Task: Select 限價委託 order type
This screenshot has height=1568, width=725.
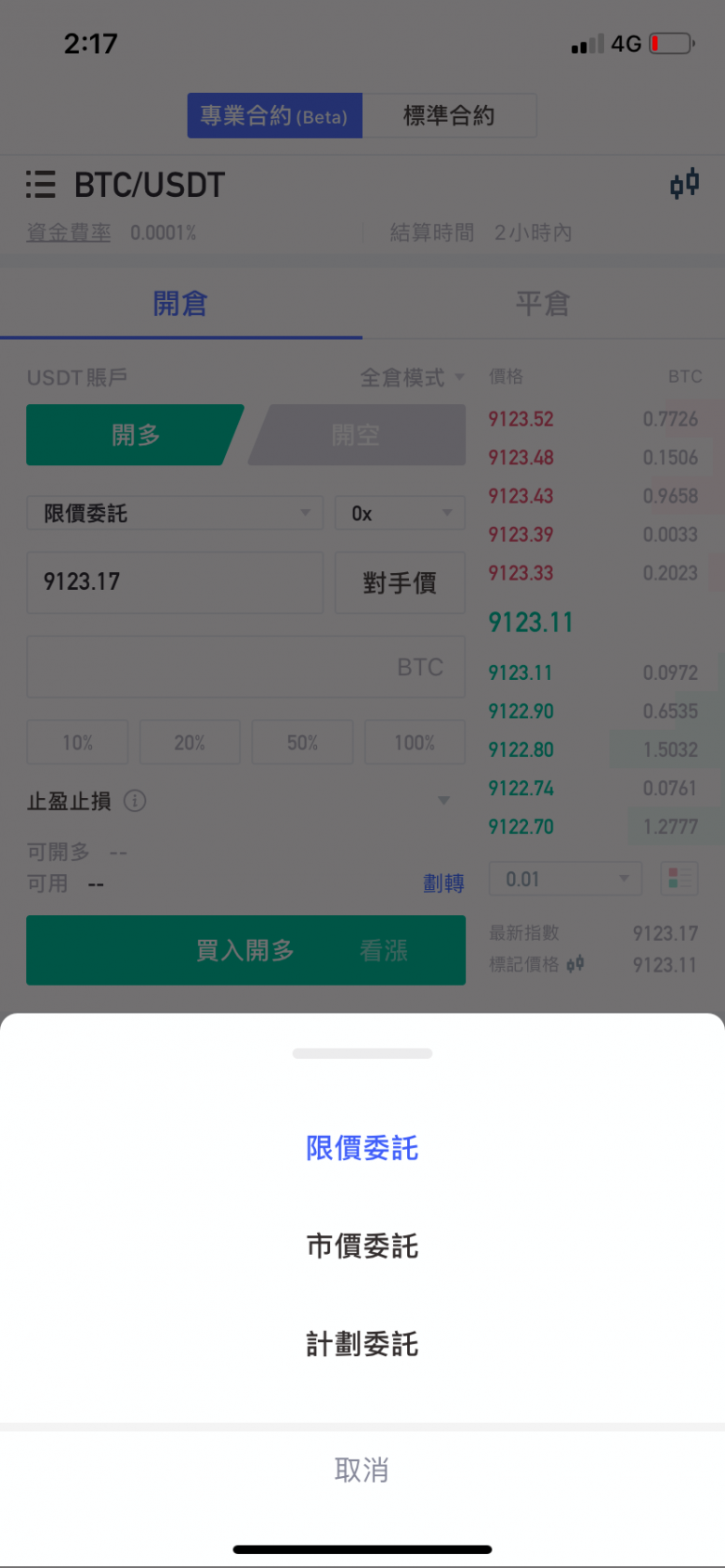Action: point(362,1148)
